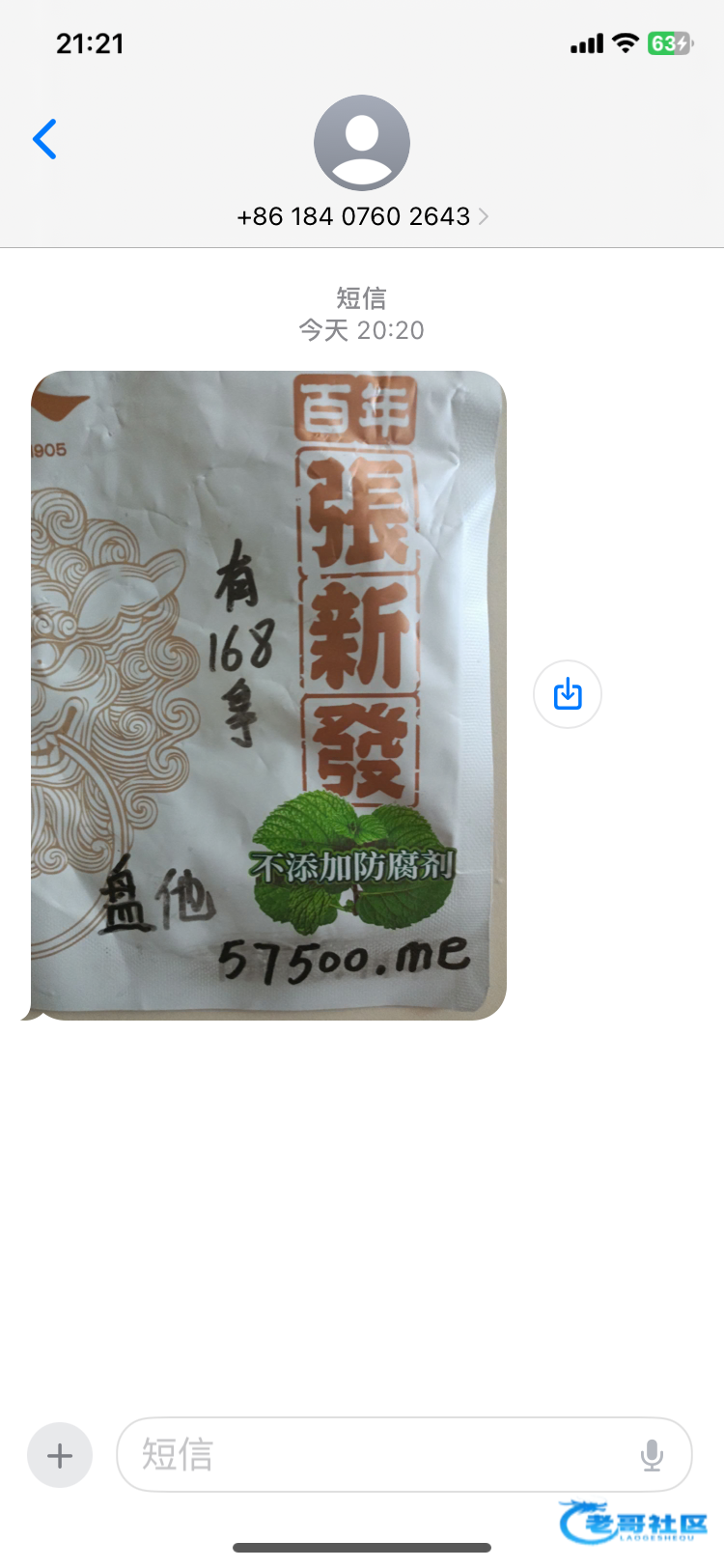Open the plus attachments menu

60,1455
